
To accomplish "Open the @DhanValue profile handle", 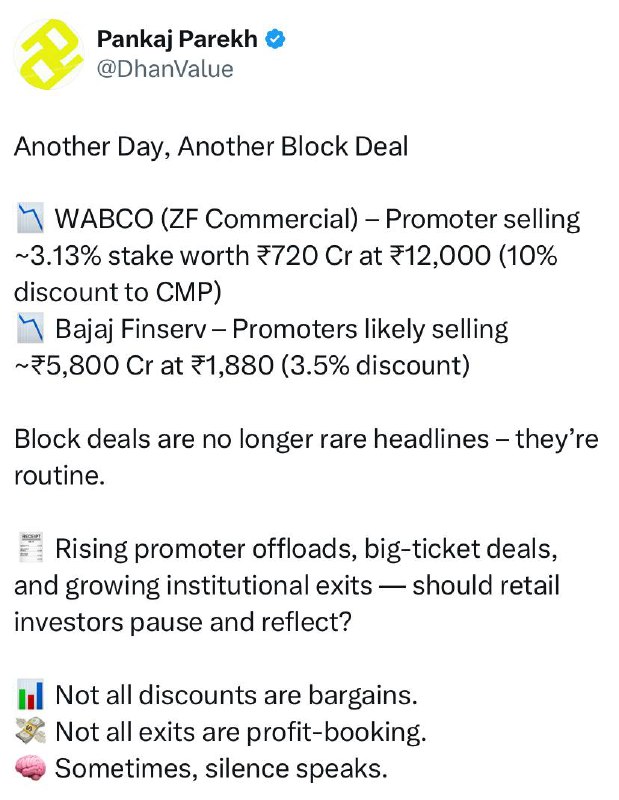I will pyautogui.click(x=165, y=69).
